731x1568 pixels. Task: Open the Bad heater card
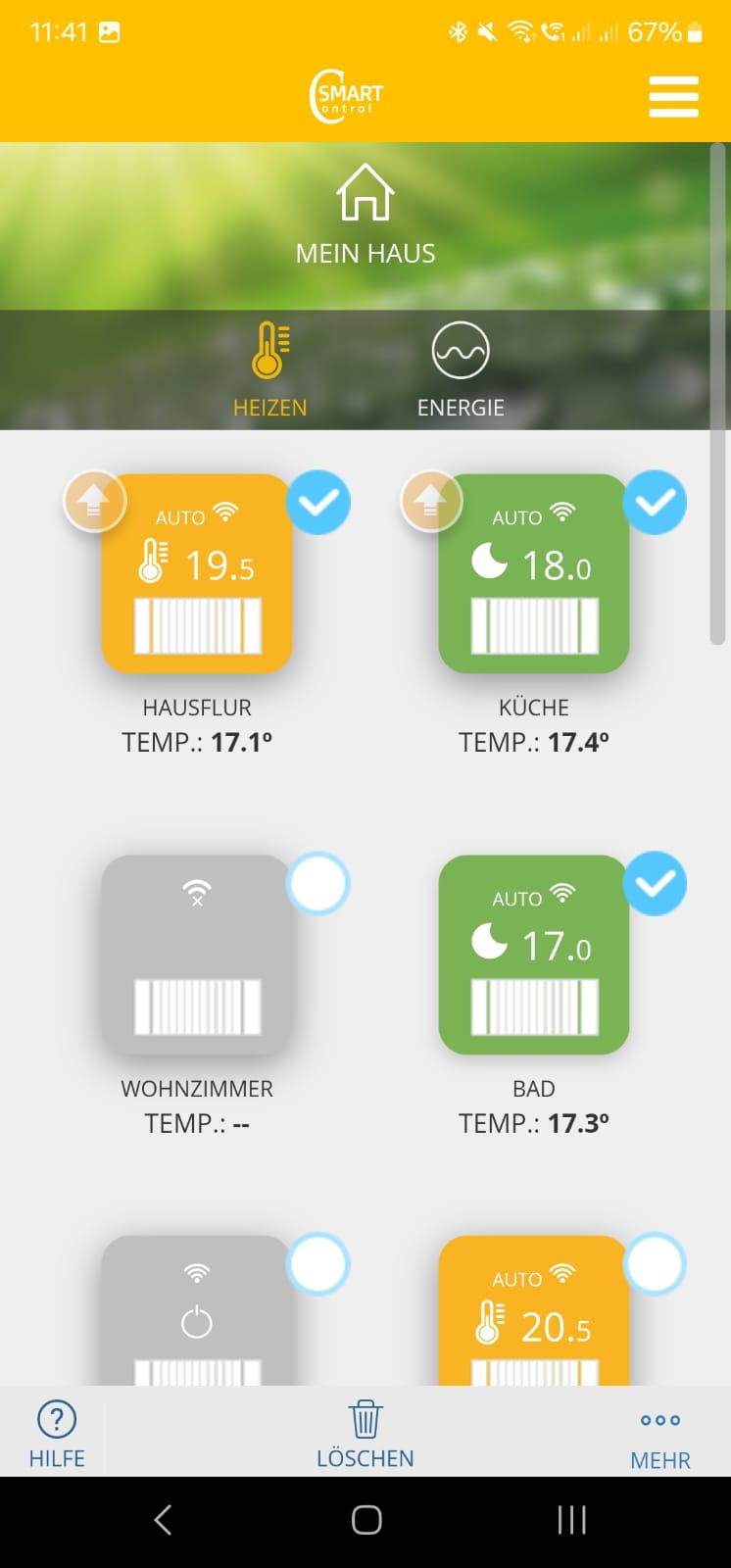534,955
